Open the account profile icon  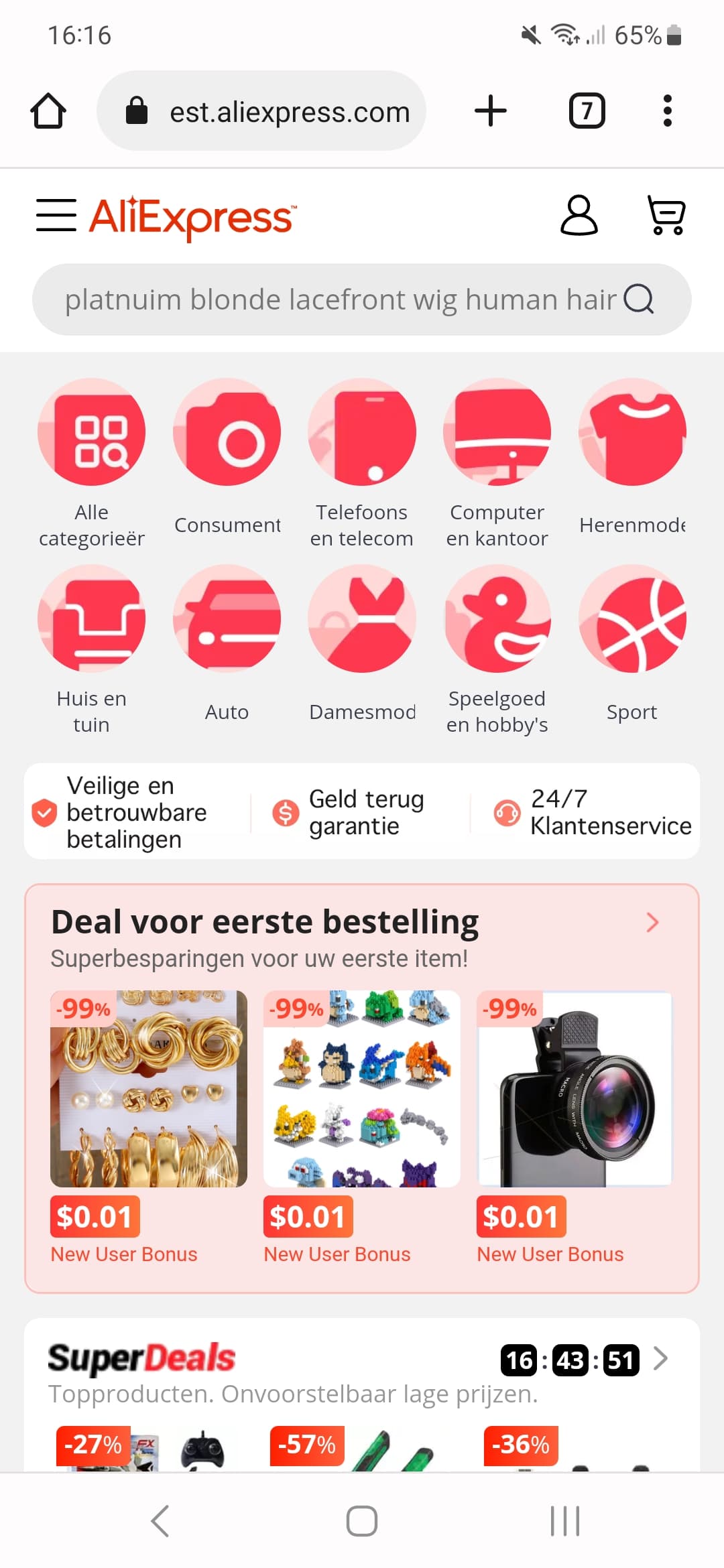579,215
